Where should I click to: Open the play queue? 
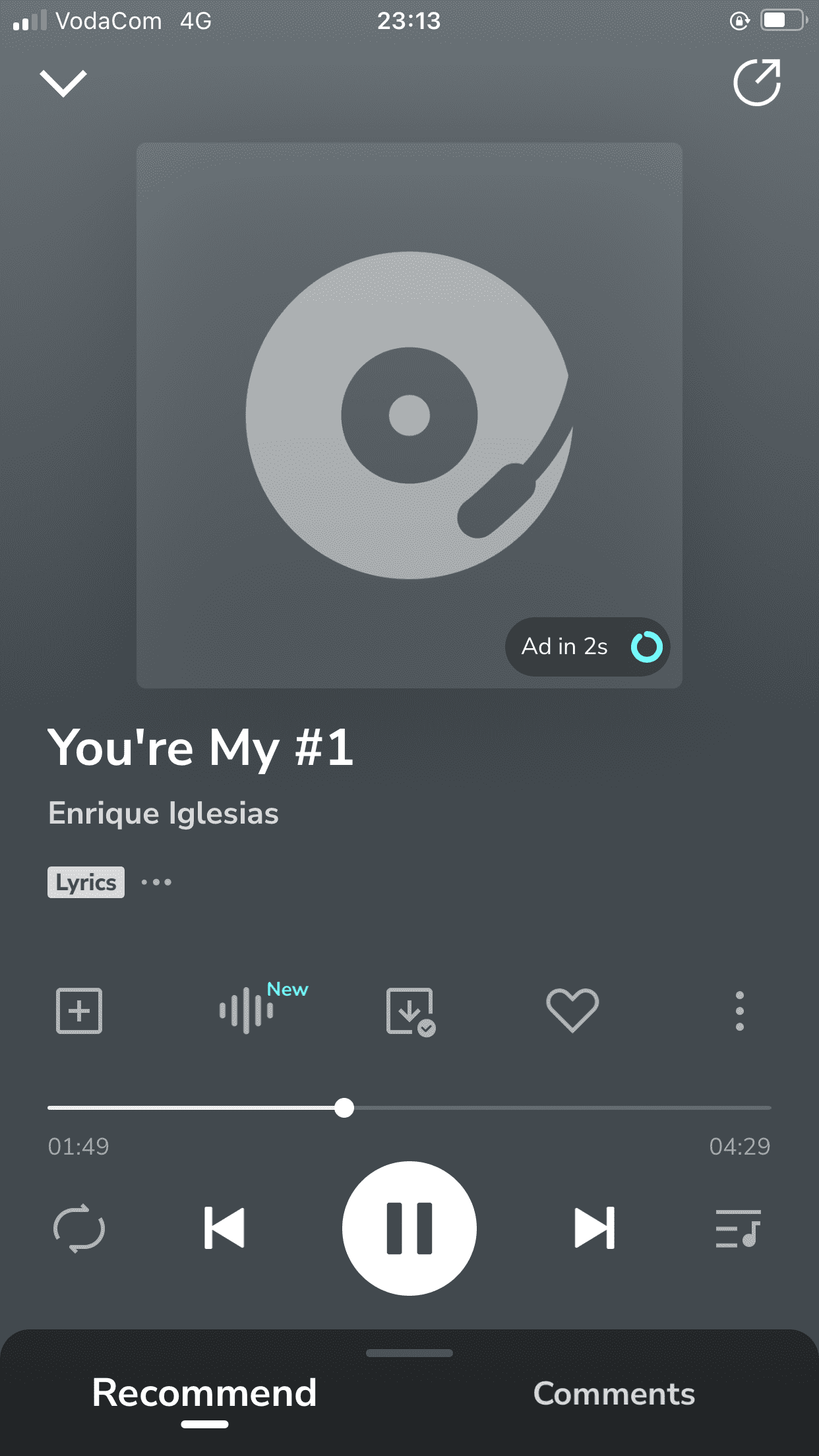(739, 1228)
